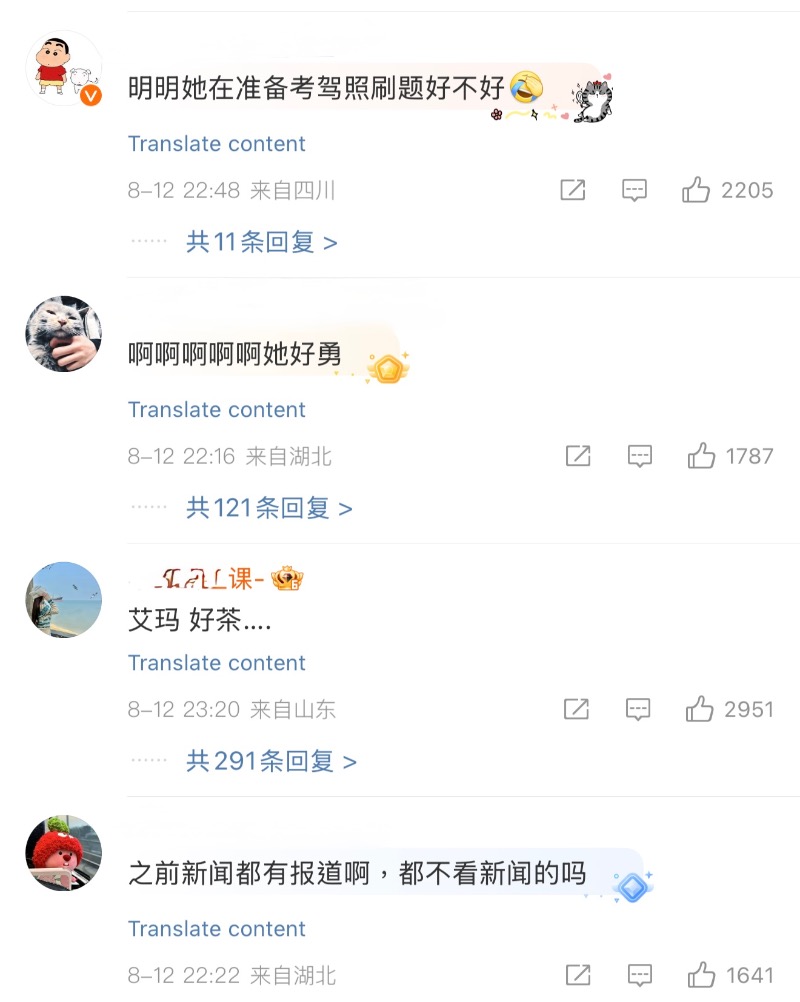The image size is (800, 1002).
Task: Like the comment 之前新闻都有报道啊
Action: 702,975
